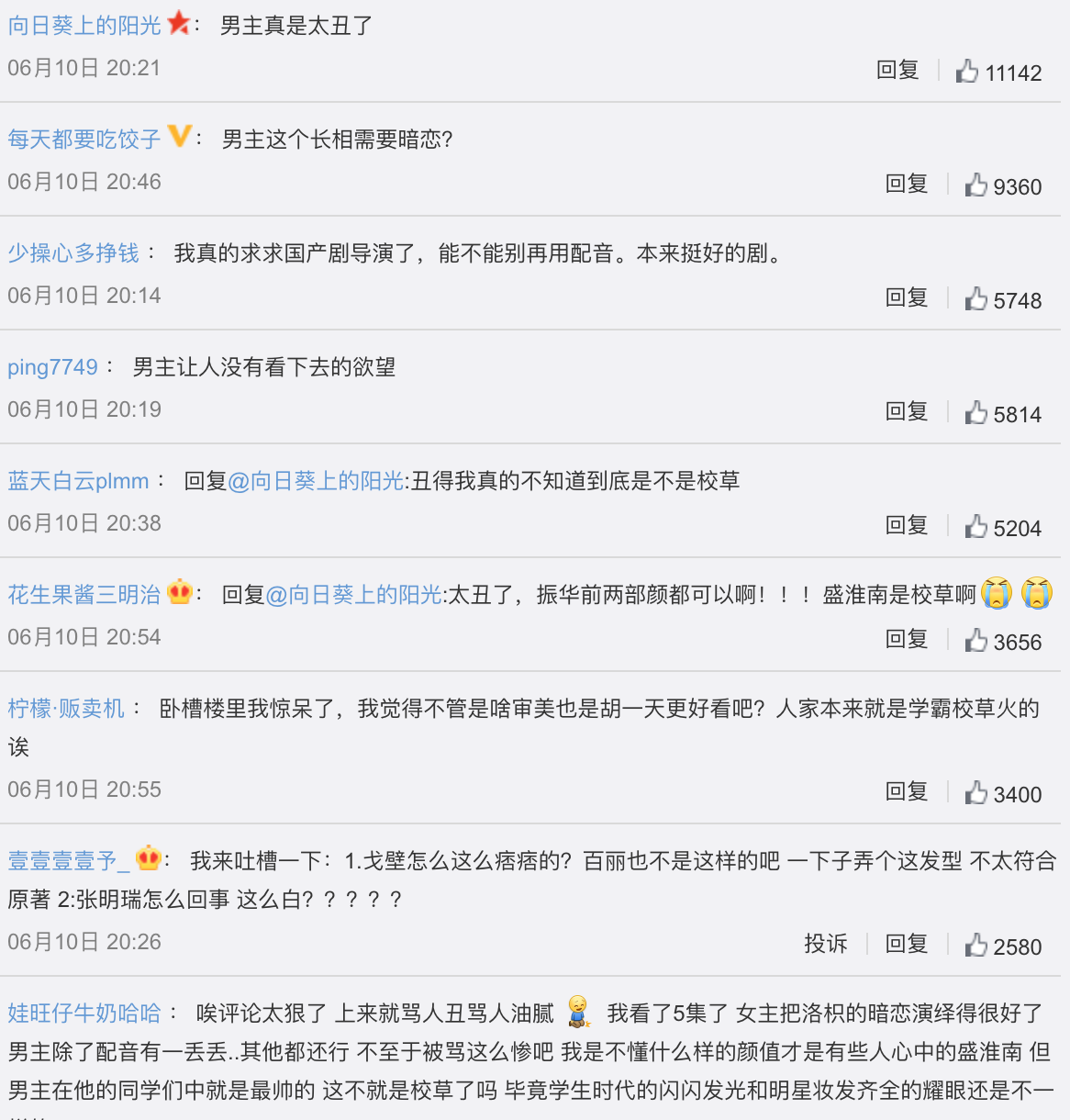This screenshot has width=1070, height=1120.
Task: Open profile of 花生果酱三明治
Action: click(84, 595)
